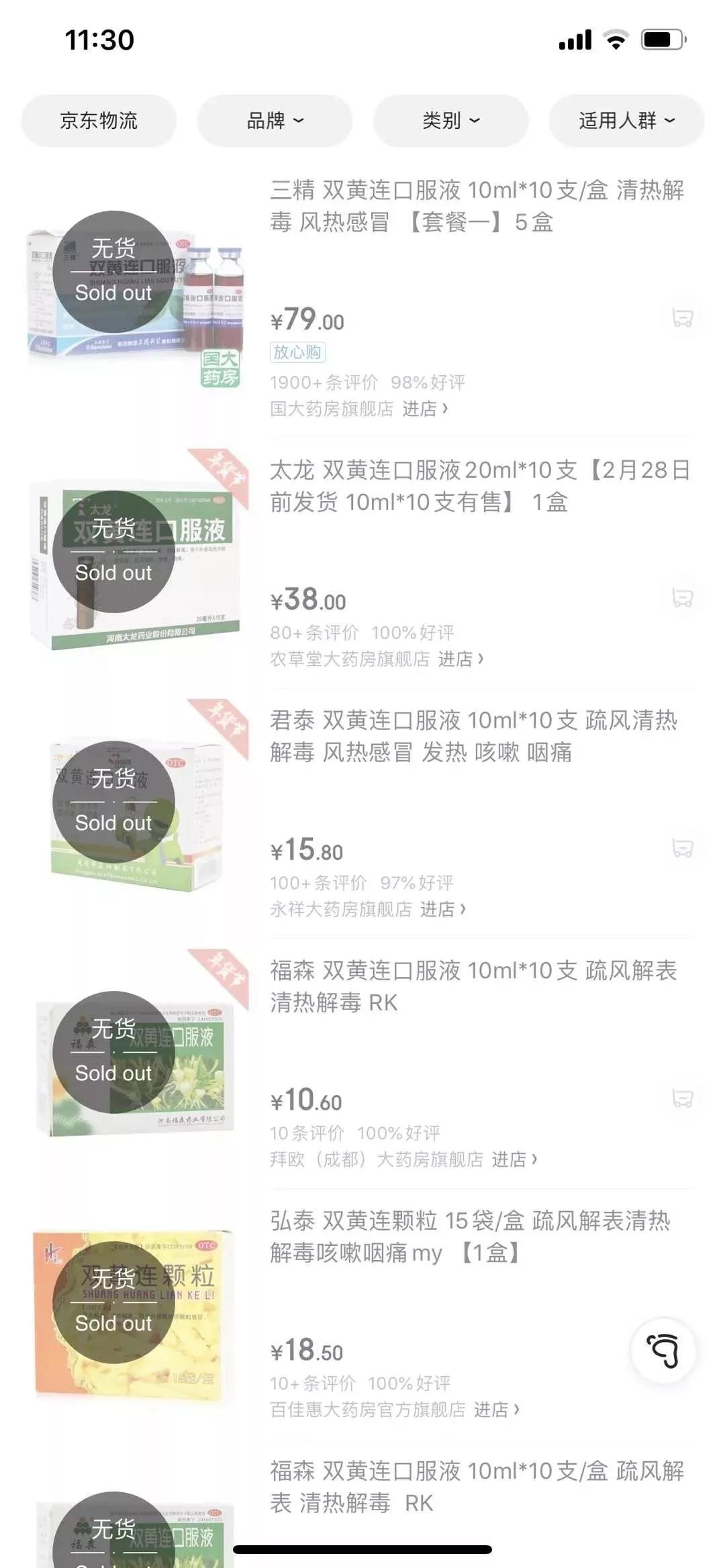Open the 弘泰 双黄连颗粒 15袋 product
This screenshot has height=1568, width=725.
(x=470, y=1237)
